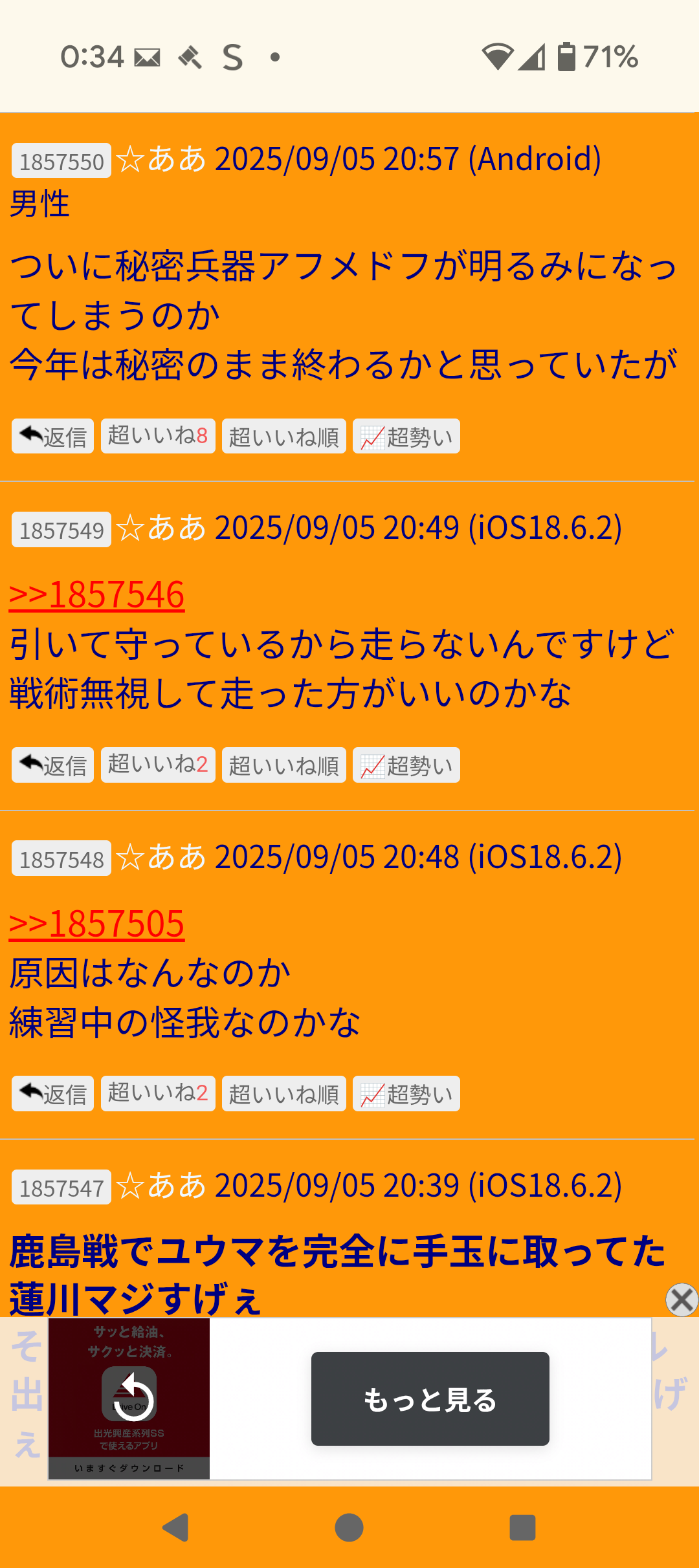Image resolution: width=699 pixels, height=1568 pixels.
Task: Tap 返信 on post 1857550
Action: coord(53,437)
